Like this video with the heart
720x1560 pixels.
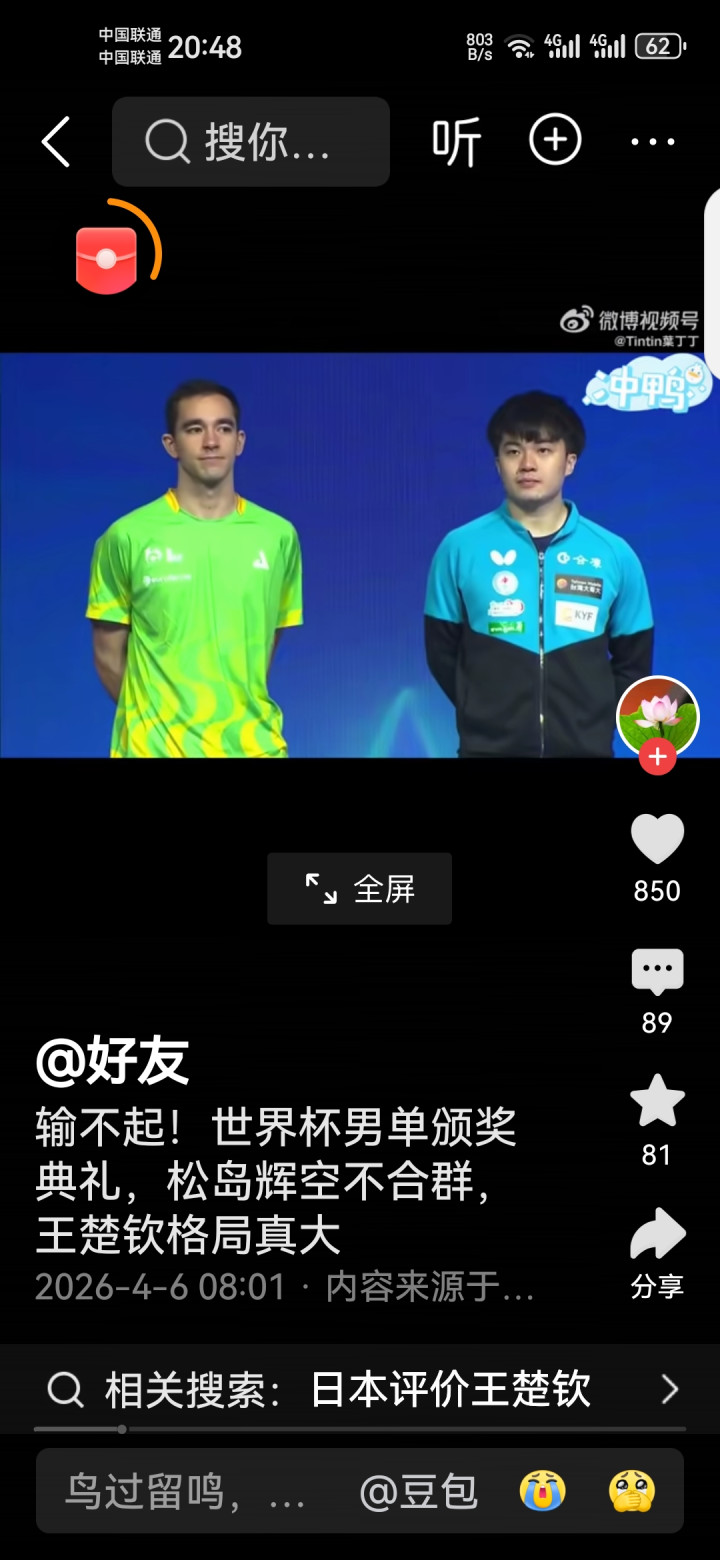pyautogui.click(x=657, y=840)
